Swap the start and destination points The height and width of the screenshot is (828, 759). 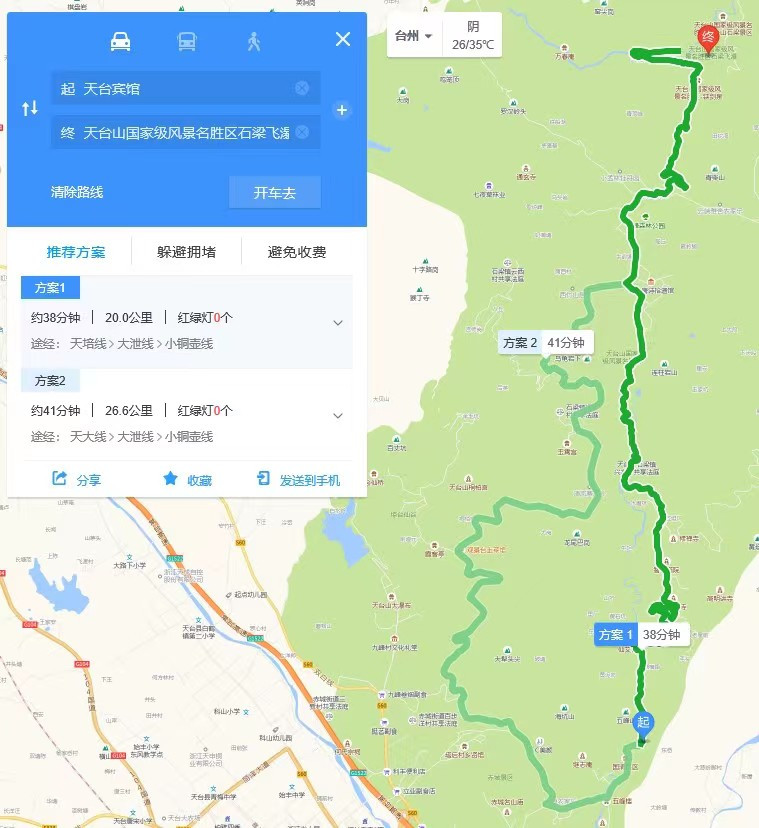(29, 108)
